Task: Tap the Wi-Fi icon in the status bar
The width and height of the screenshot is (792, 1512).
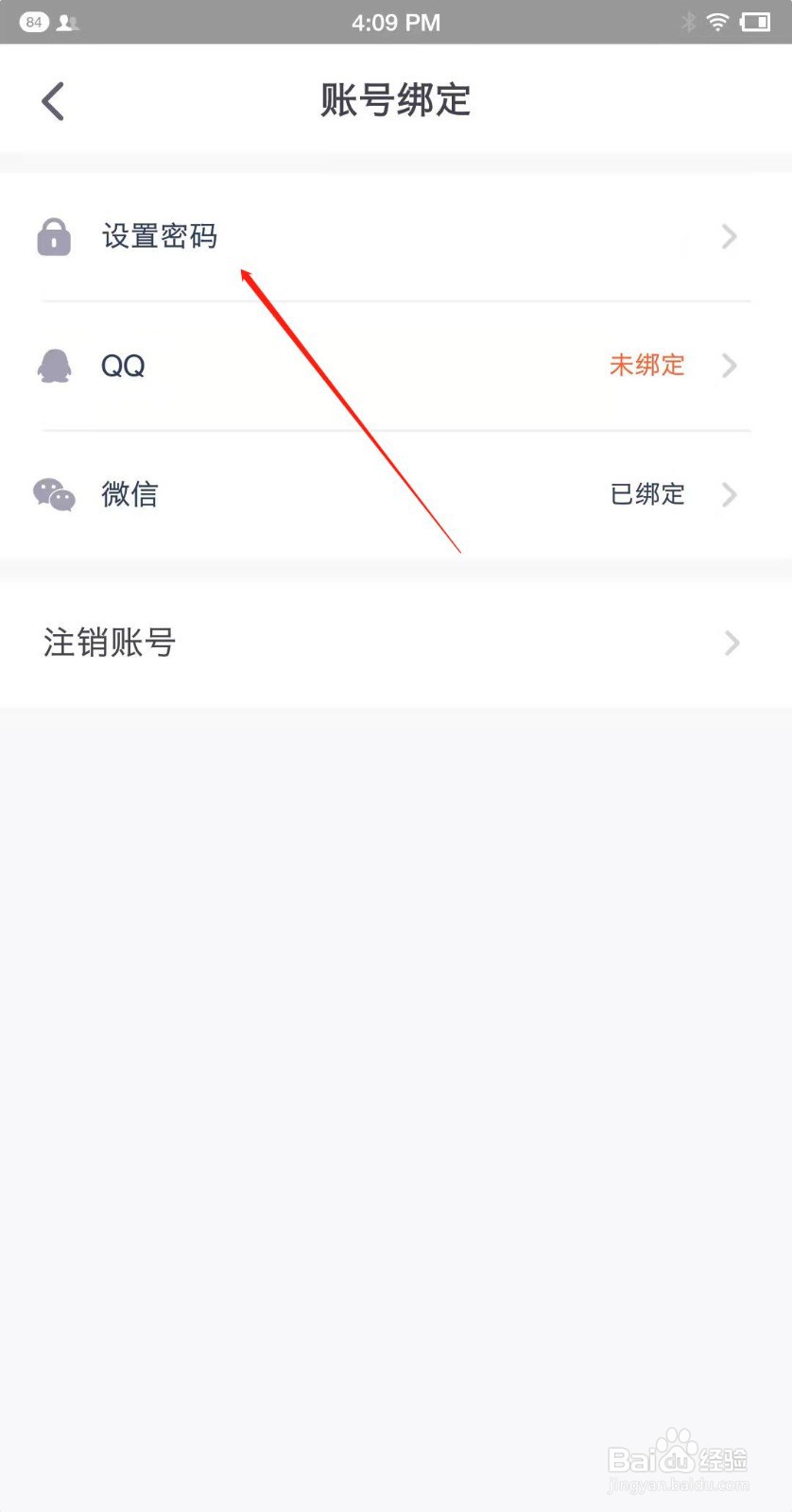Action: (718, 22)
